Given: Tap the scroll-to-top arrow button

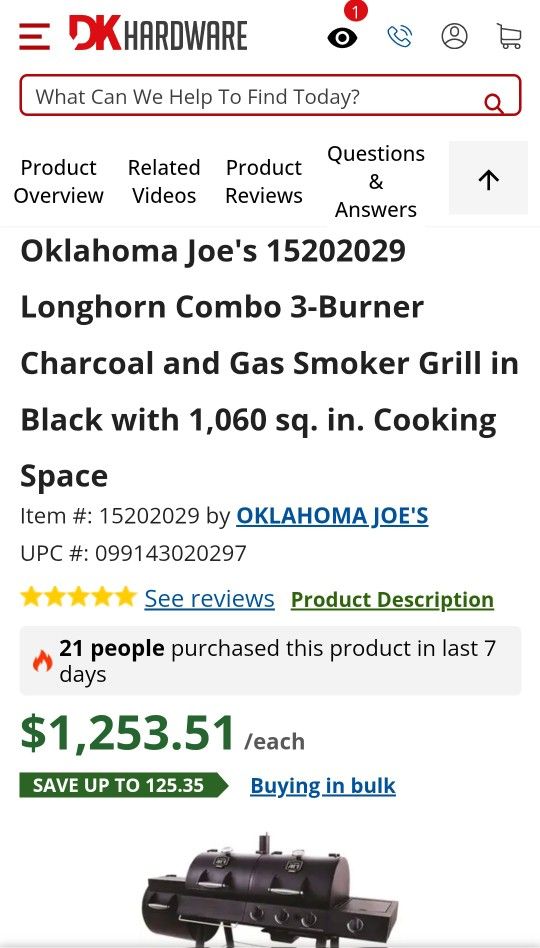Looking at the screenshot, I should pyautogui.click(x=489, y=178).
